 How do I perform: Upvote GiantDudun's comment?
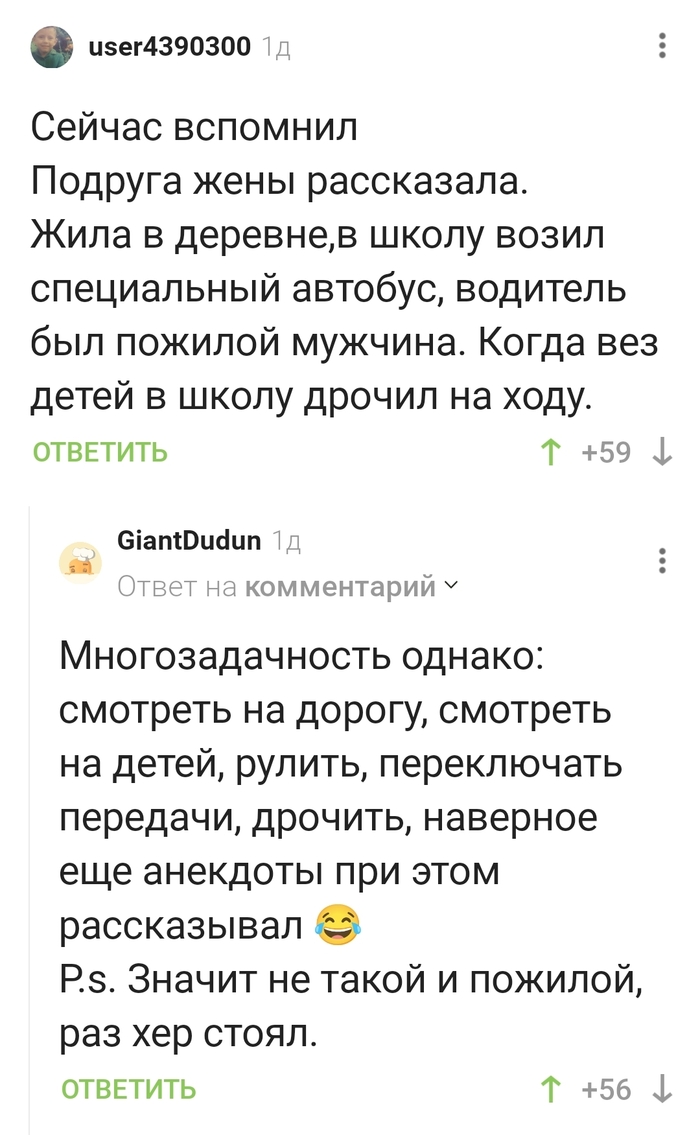click(549, 1089)
